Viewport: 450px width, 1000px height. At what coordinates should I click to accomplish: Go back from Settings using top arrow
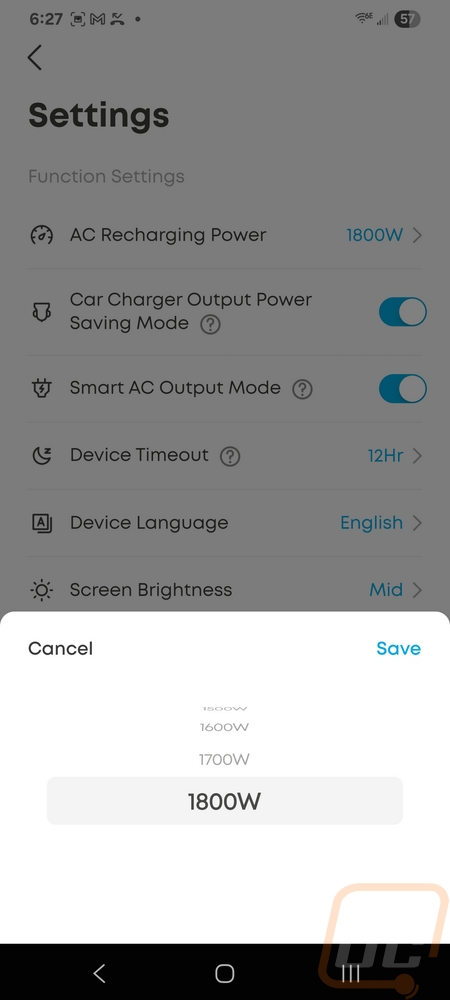coord(35,57)
